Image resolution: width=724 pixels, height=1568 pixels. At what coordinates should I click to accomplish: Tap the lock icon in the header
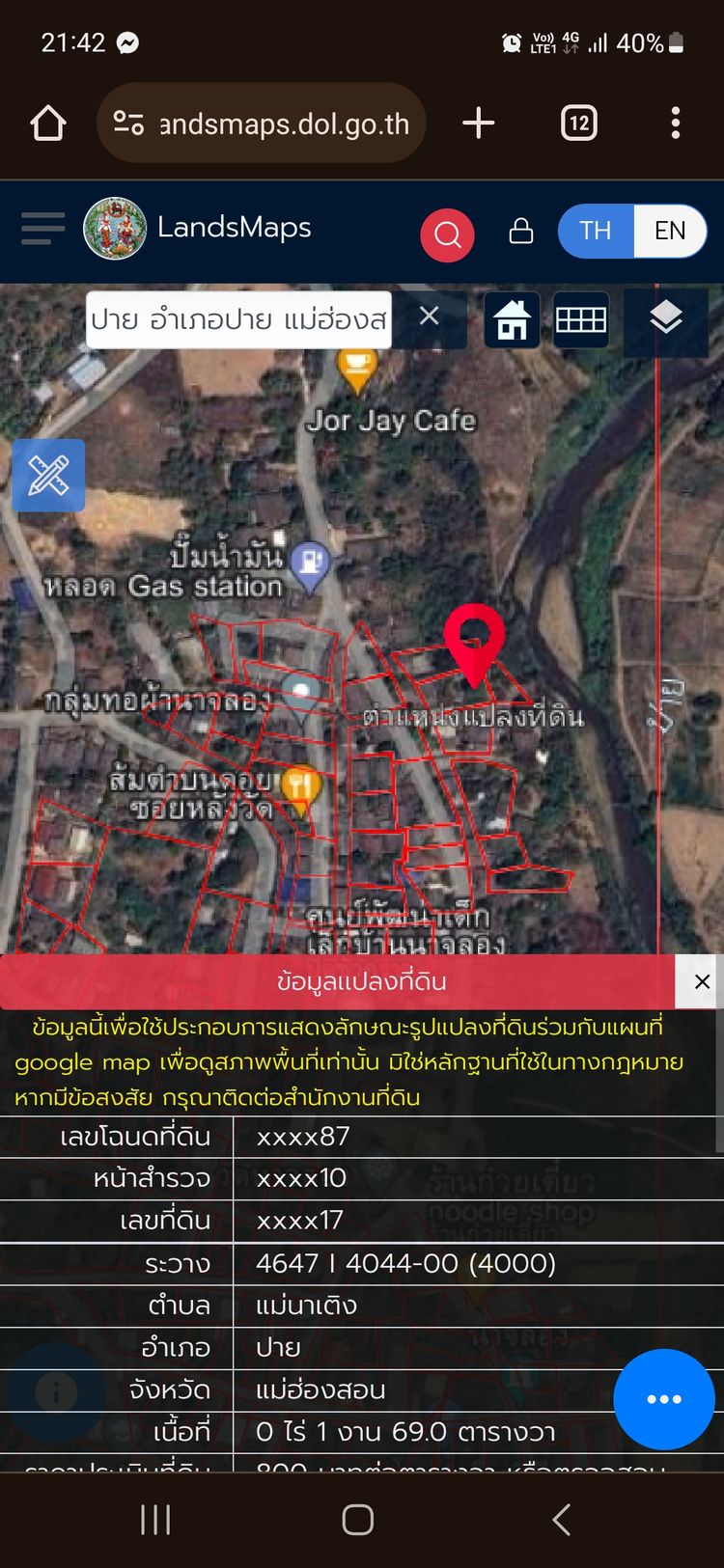pos(521,231)
